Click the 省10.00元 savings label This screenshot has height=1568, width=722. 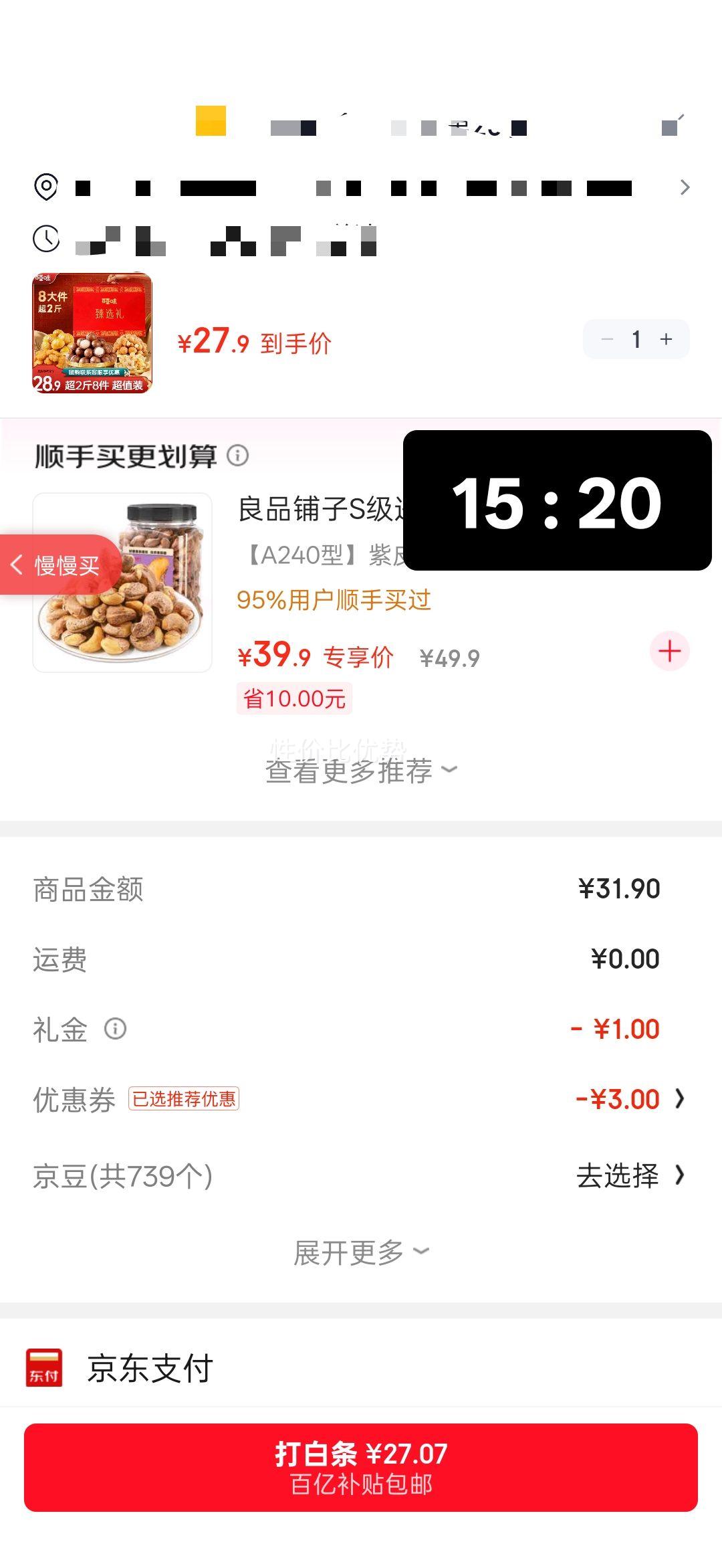point(294,697)
